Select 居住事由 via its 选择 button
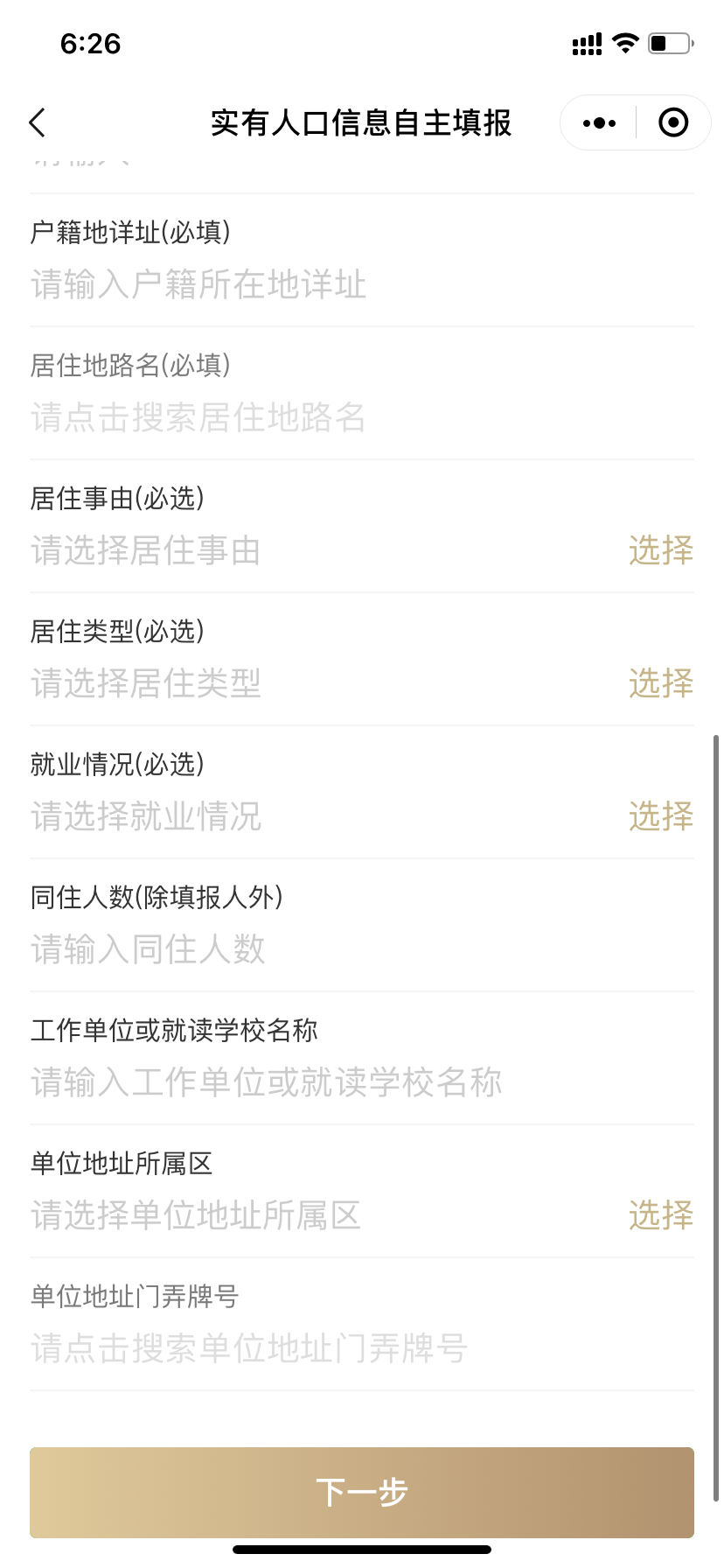 pos(661,550)
